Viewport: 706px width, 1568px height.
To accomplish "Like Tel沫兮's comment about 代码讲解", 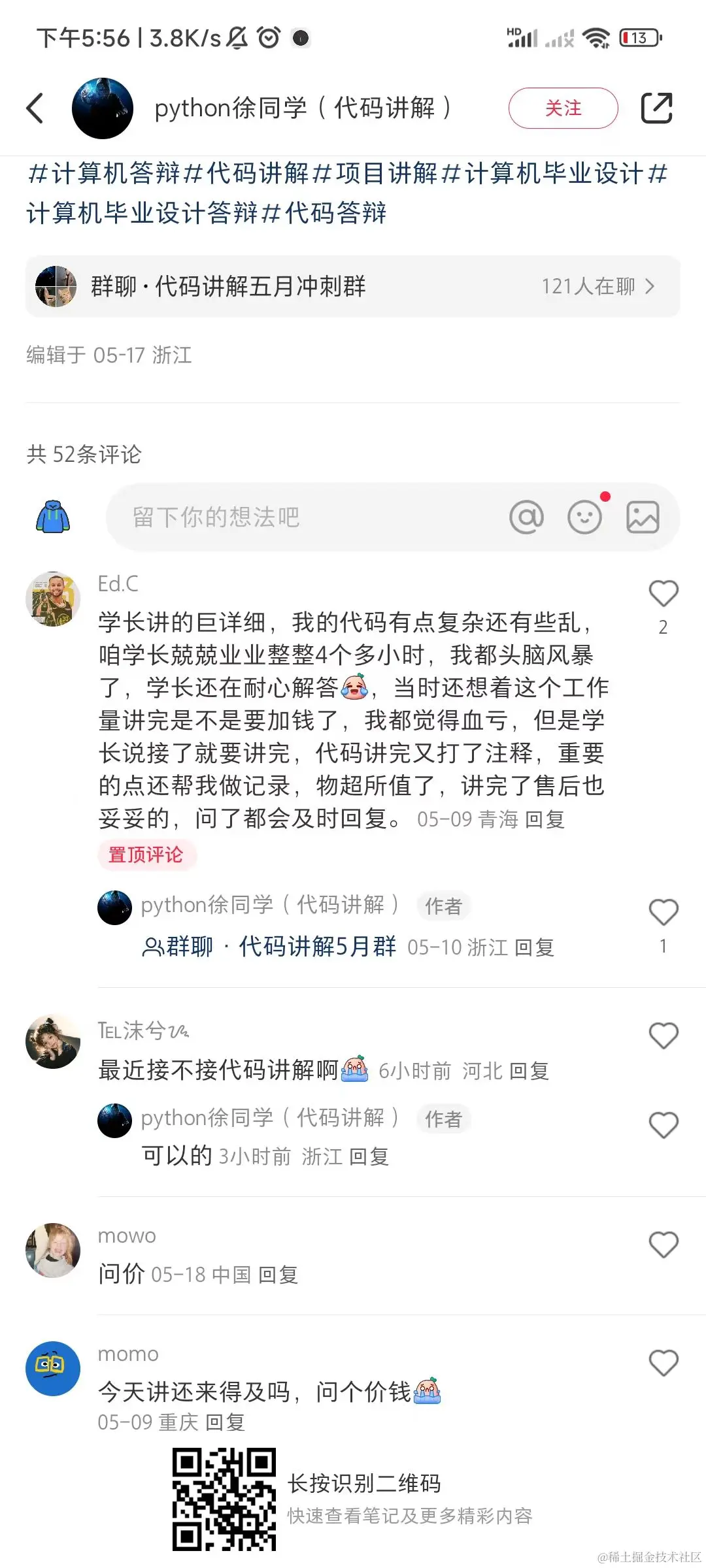I will point(663,1036).
